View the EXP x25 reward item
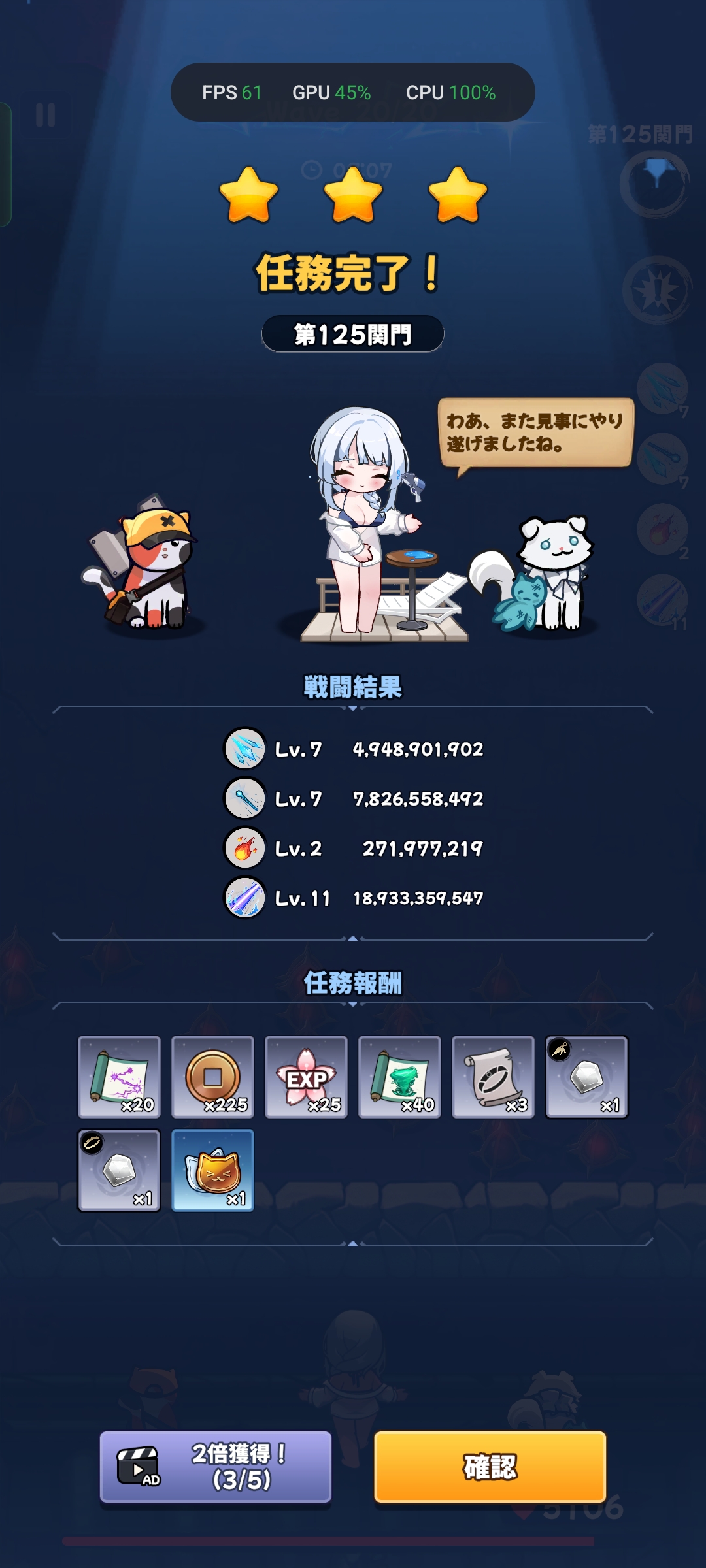 point(306,1077)
